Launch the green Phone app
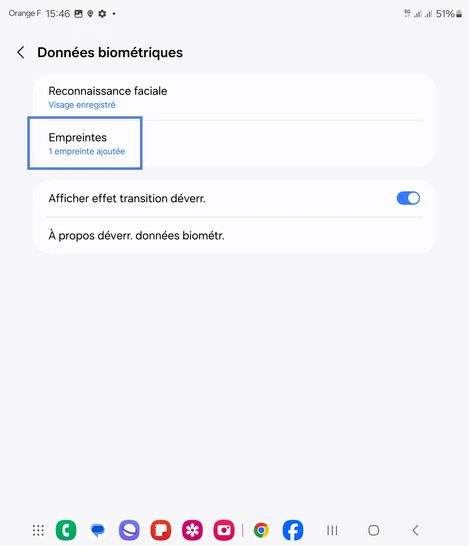The height and width of the screenshot is (546, 469). [66, 530]
